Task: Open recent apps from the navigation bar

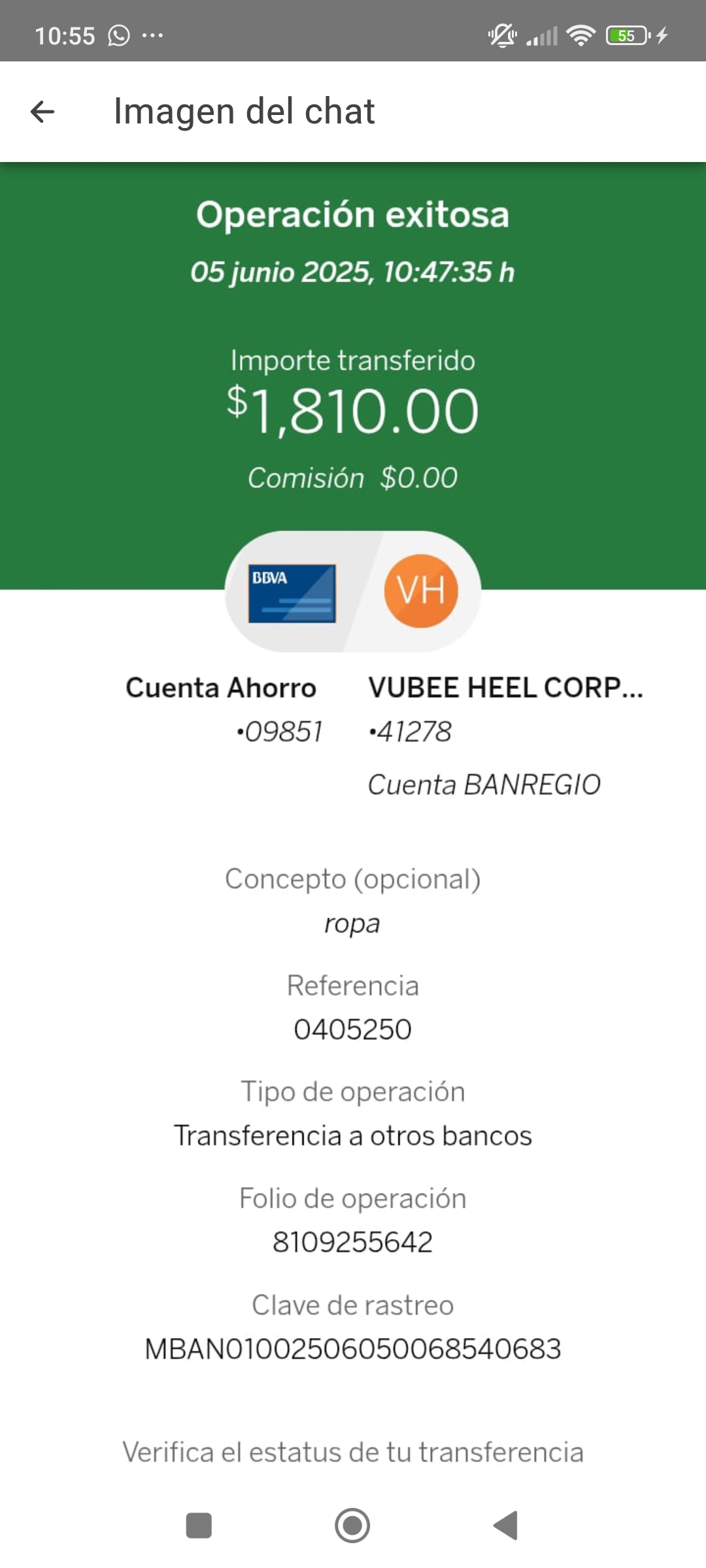Action: 199,1526
